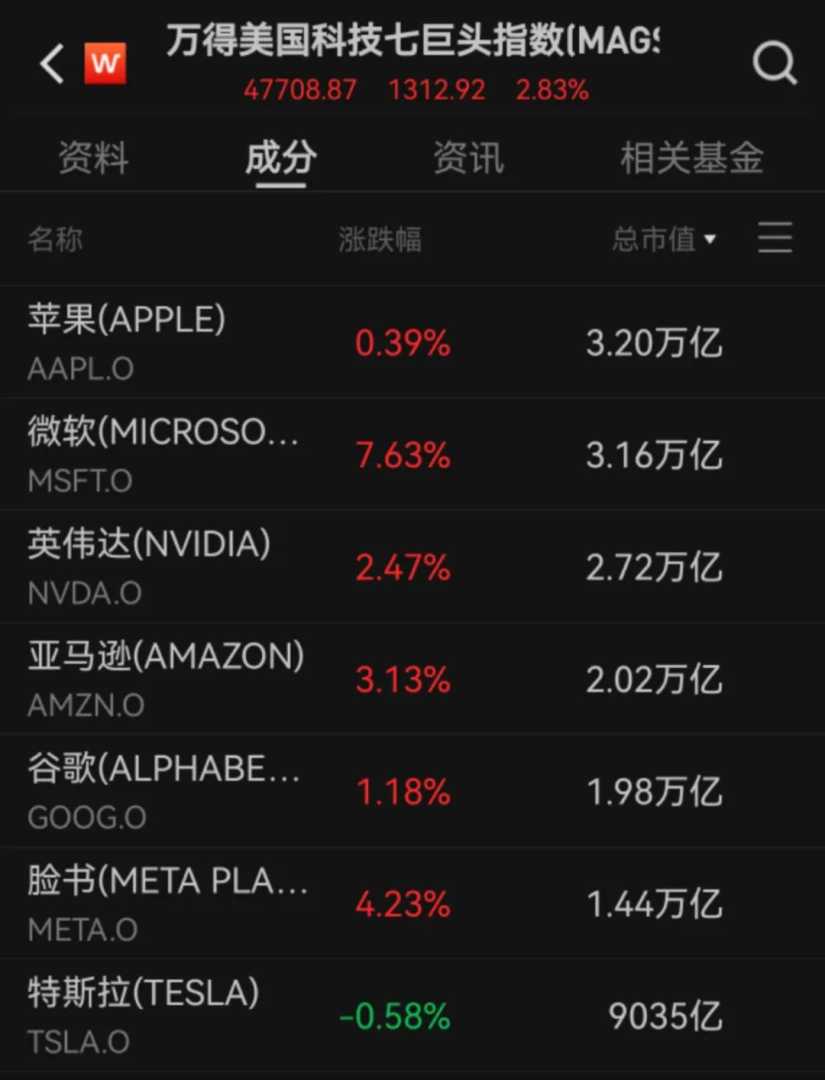
Task: View 英伟达(NVIDIA) stock details
Action: 412,566
